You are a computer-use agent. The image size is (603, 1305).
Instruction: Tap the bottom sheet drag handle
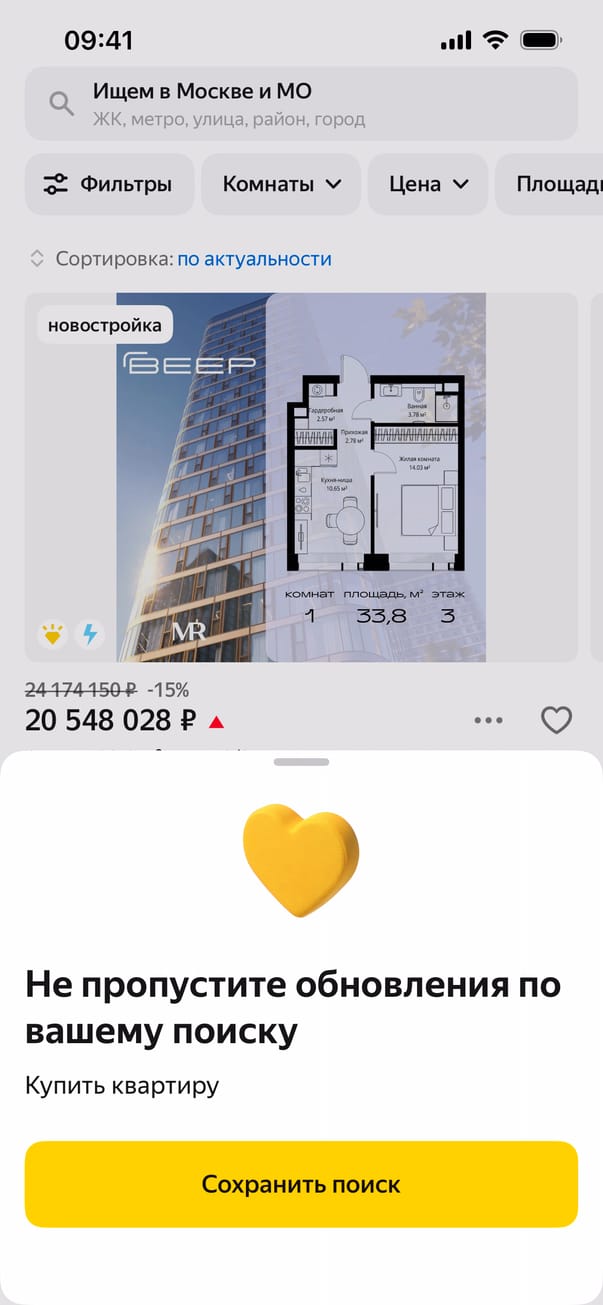click(x=301, y=762)
